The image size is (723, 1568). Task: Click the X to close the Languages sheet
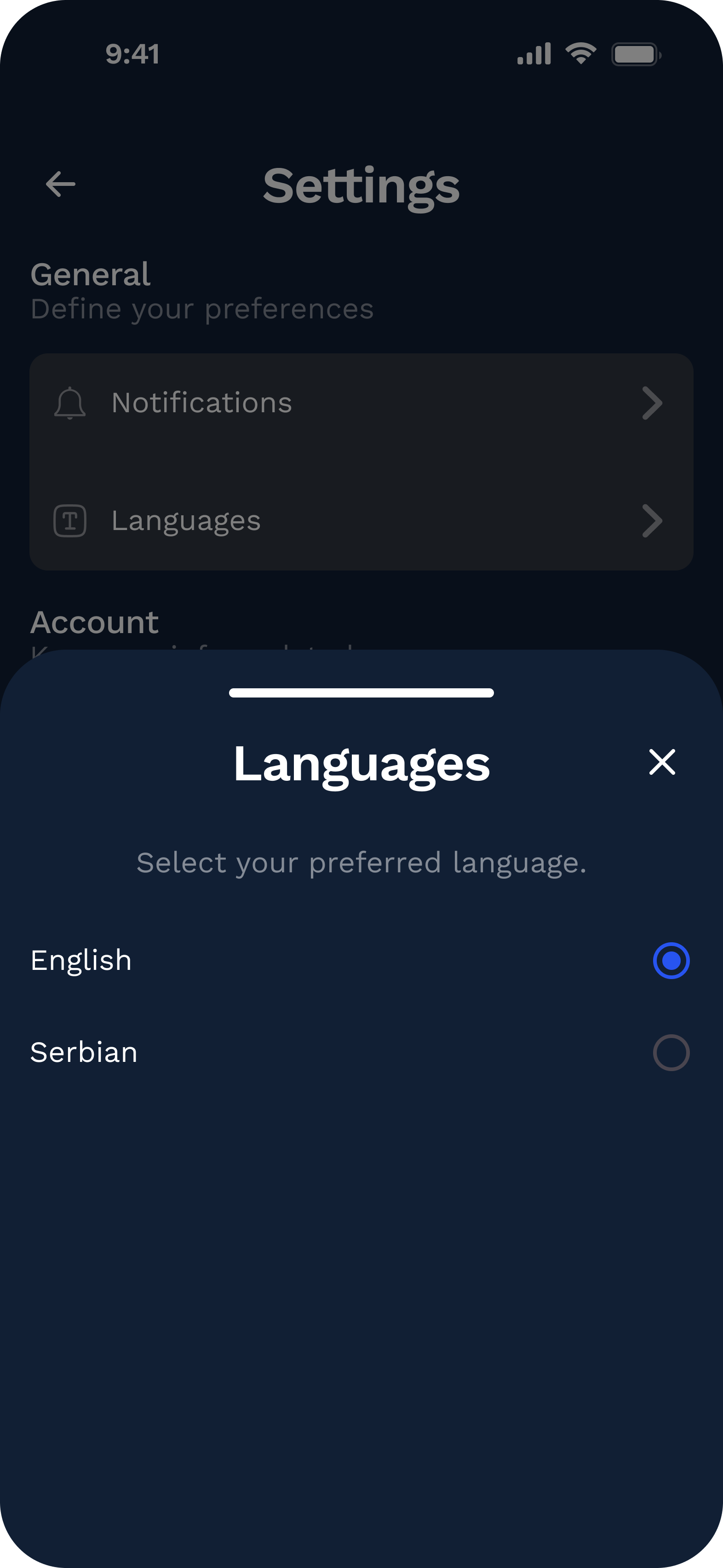tap(662, 762)
